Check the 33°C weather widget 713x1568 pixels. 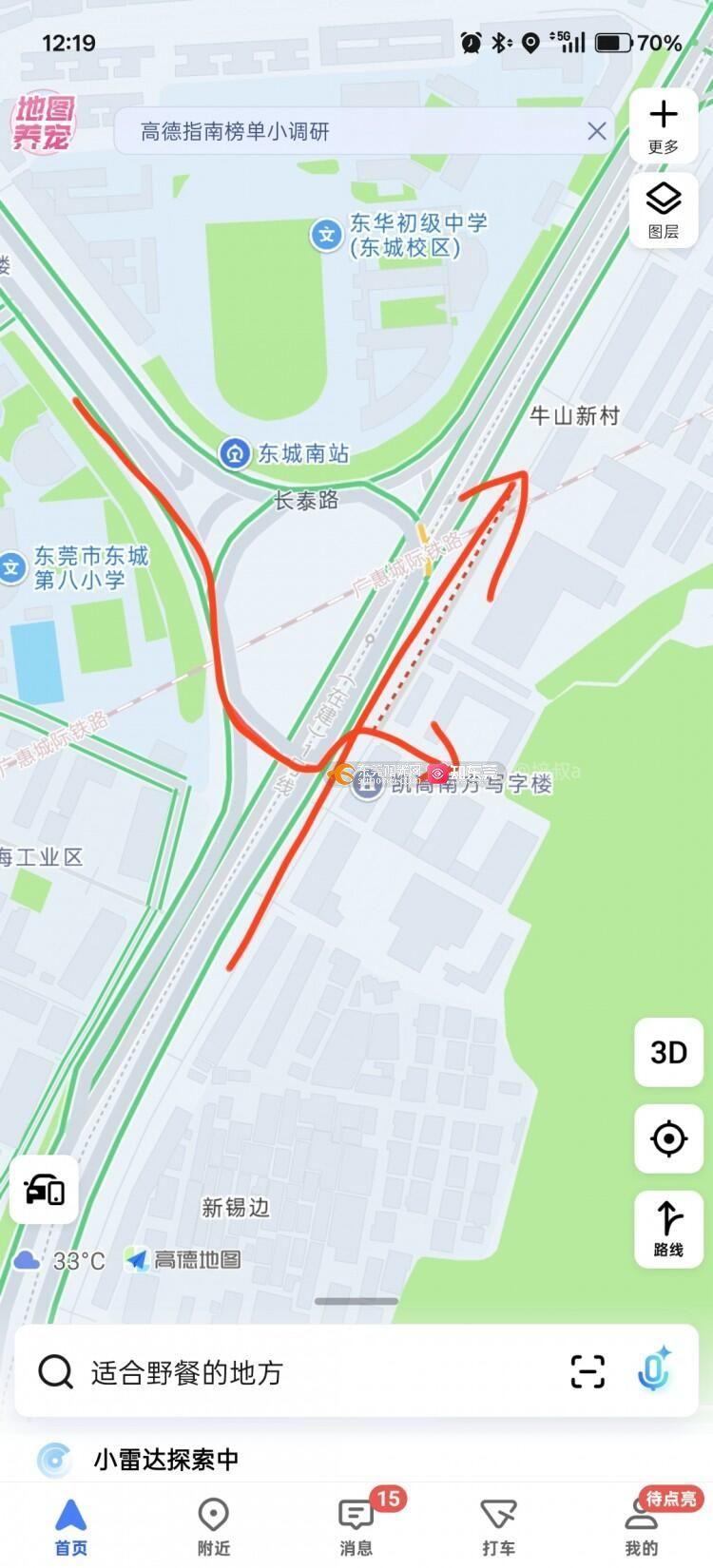click(x=59, y=1260)
